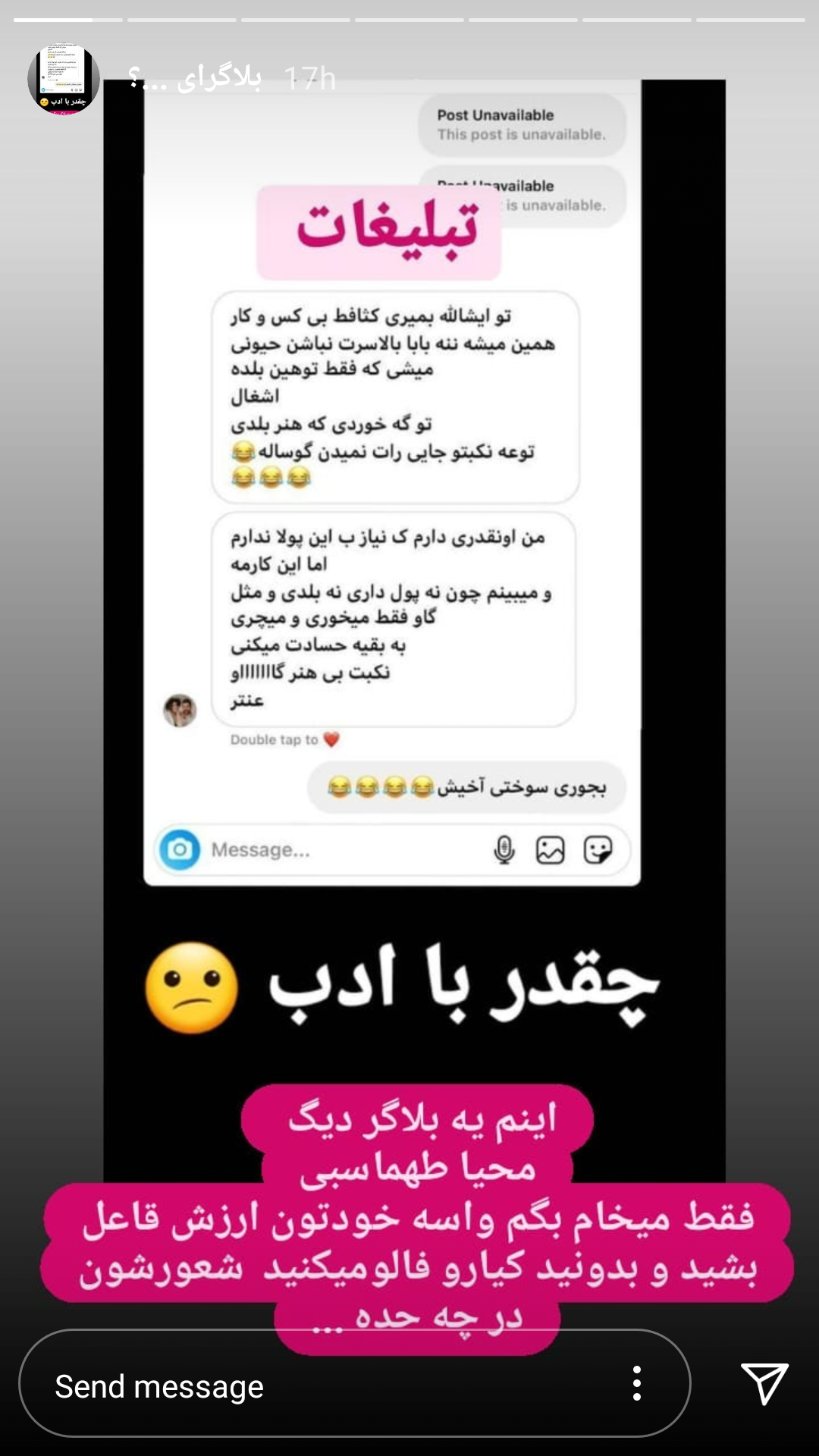Share this story via paper plane icon
Viewport: 819px width, 1456px height.
click(764, 1383)
